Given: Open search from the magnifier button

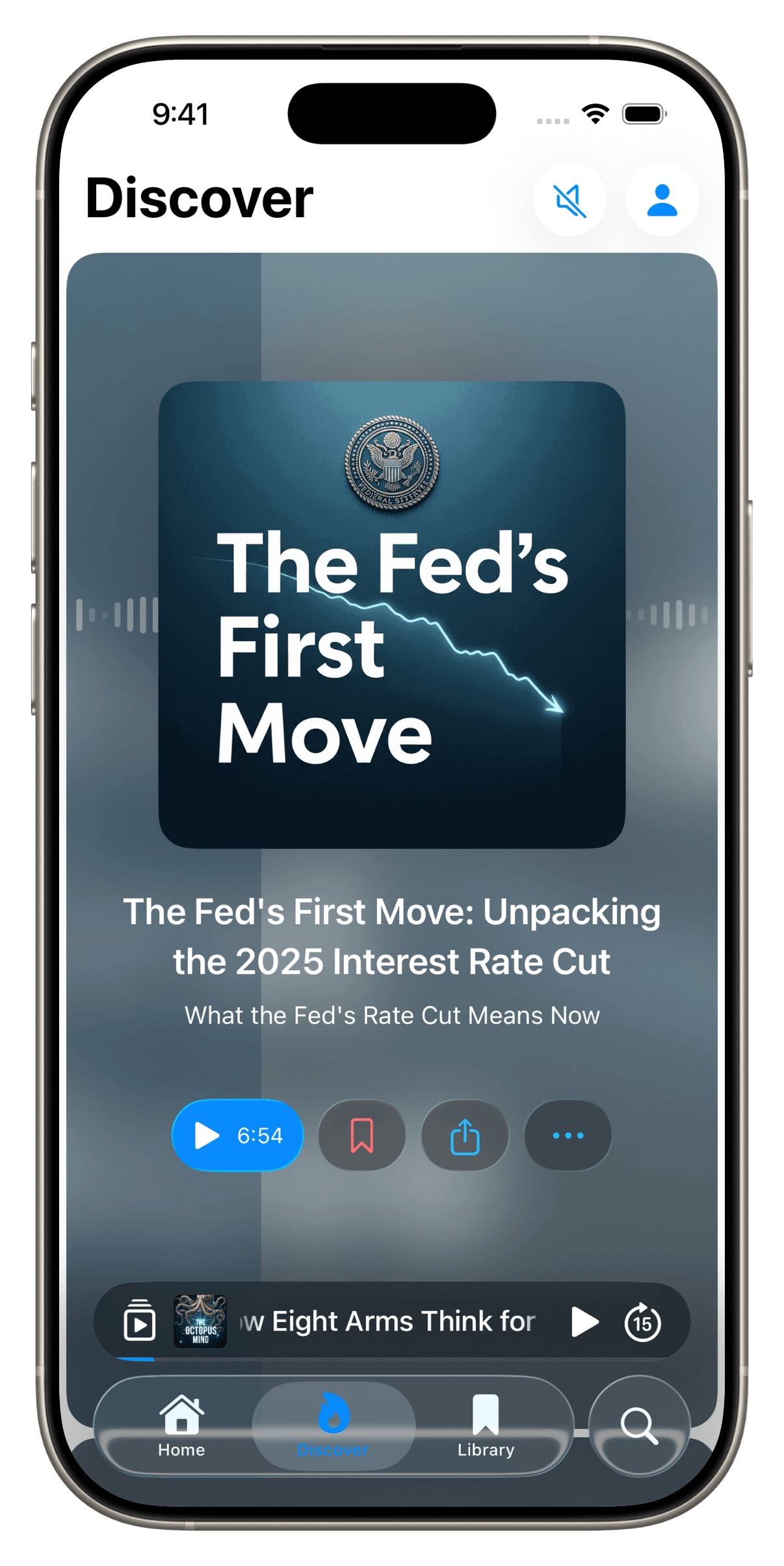Looking at the screenshot, I should pos(639,1426).
